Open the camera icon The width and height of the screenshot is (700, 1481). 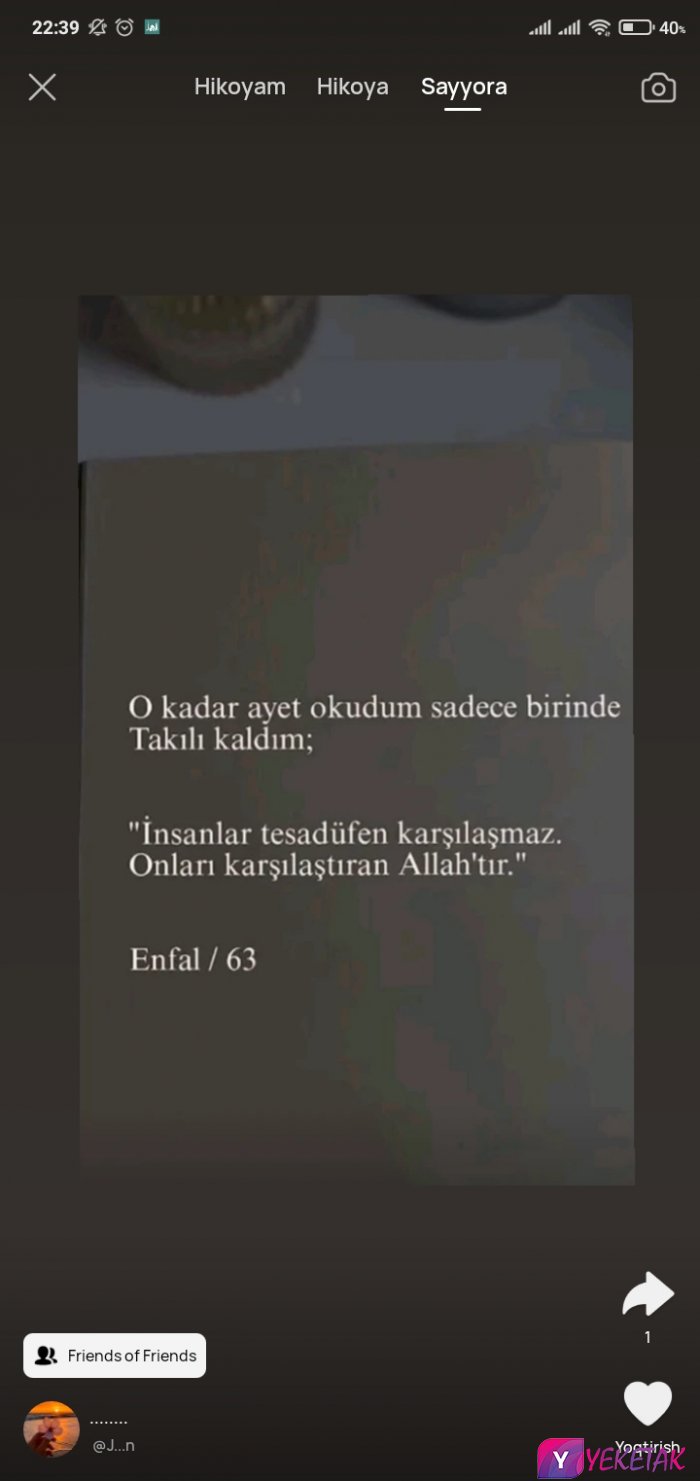coord(658,88)
